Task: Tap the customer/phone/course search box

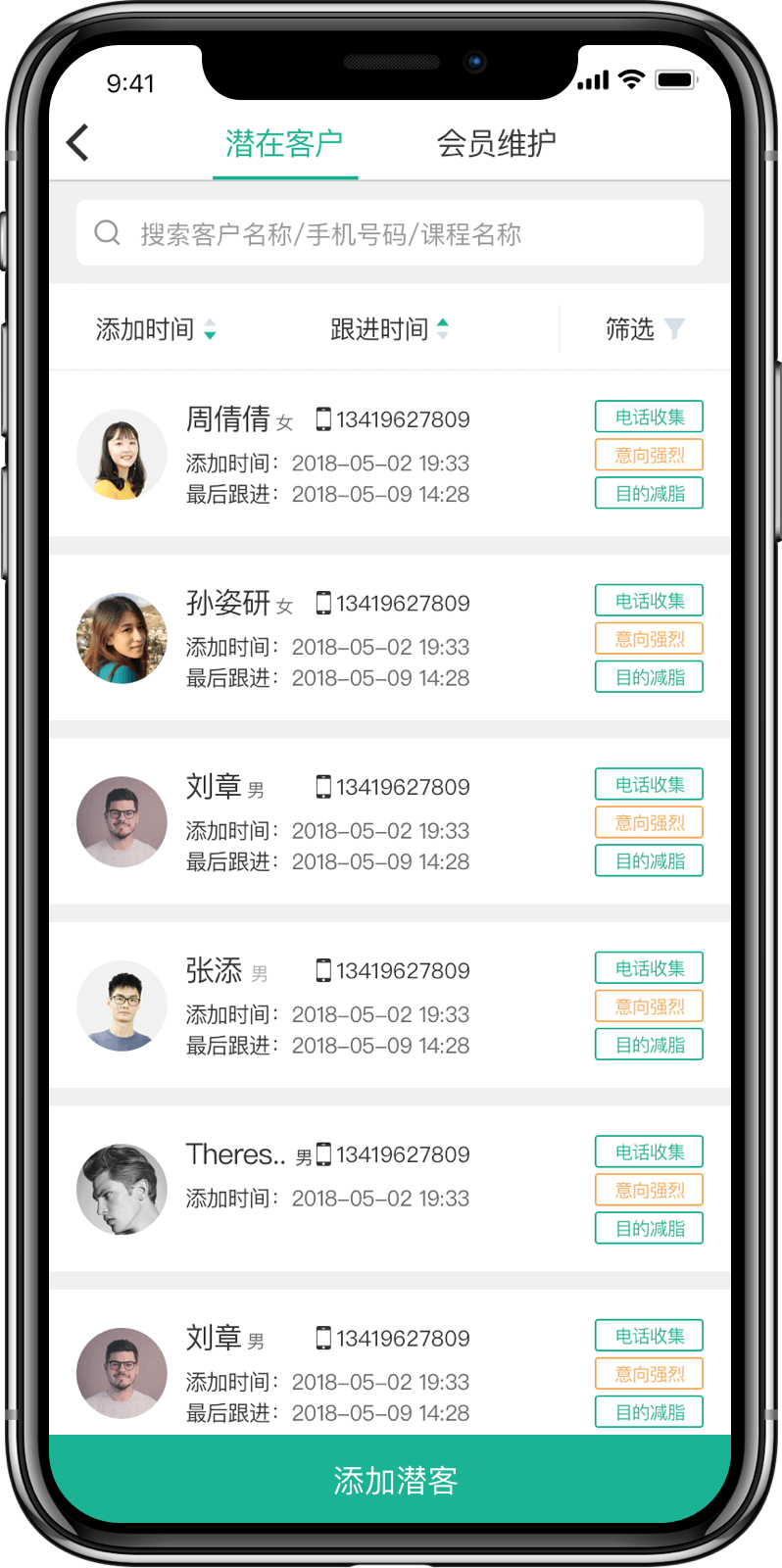Action: tap(390, 233)
